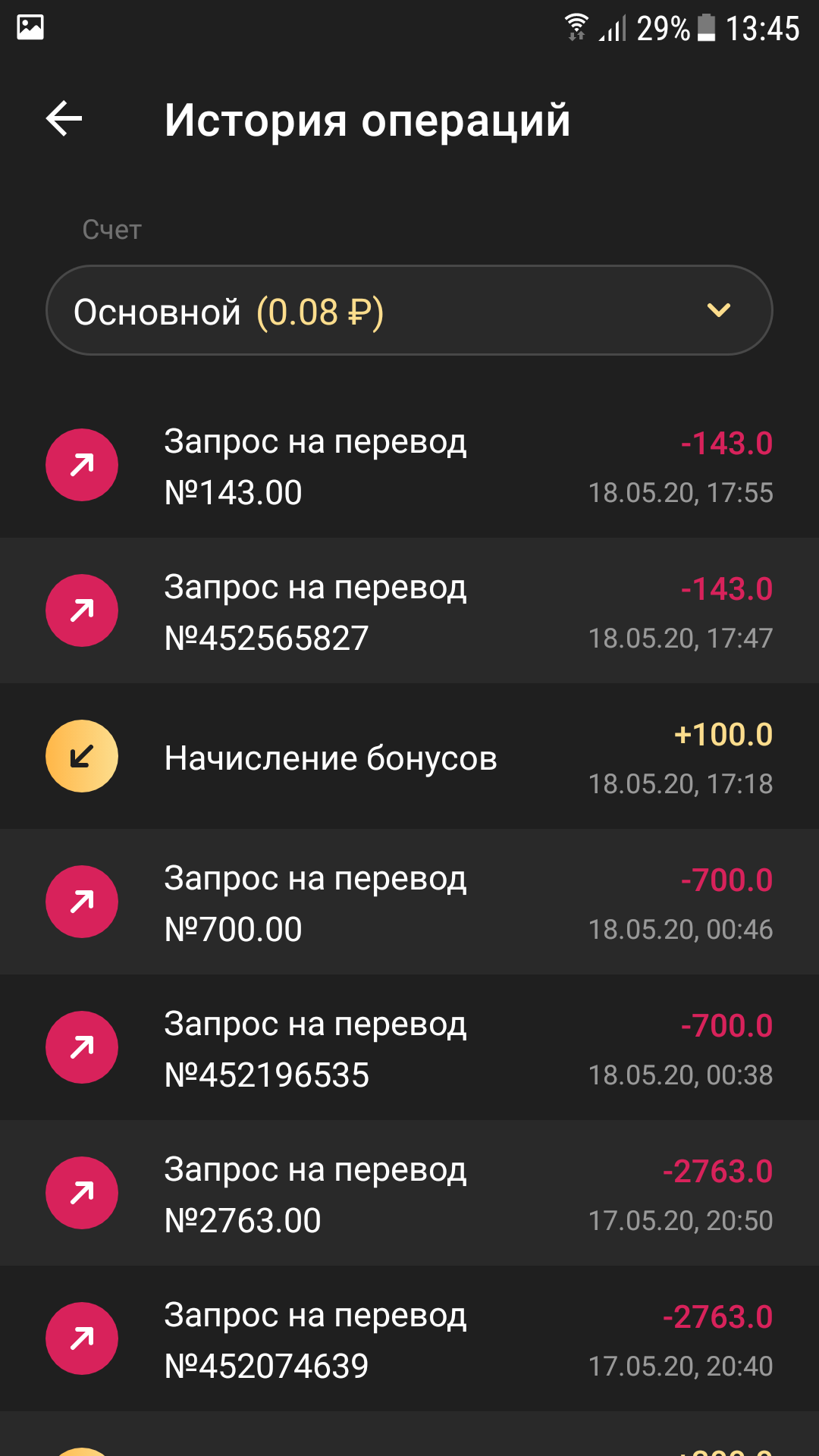Open transfer request №2763.00
This screenshot has height=1456, width=819.
[x=409, y=1194]
